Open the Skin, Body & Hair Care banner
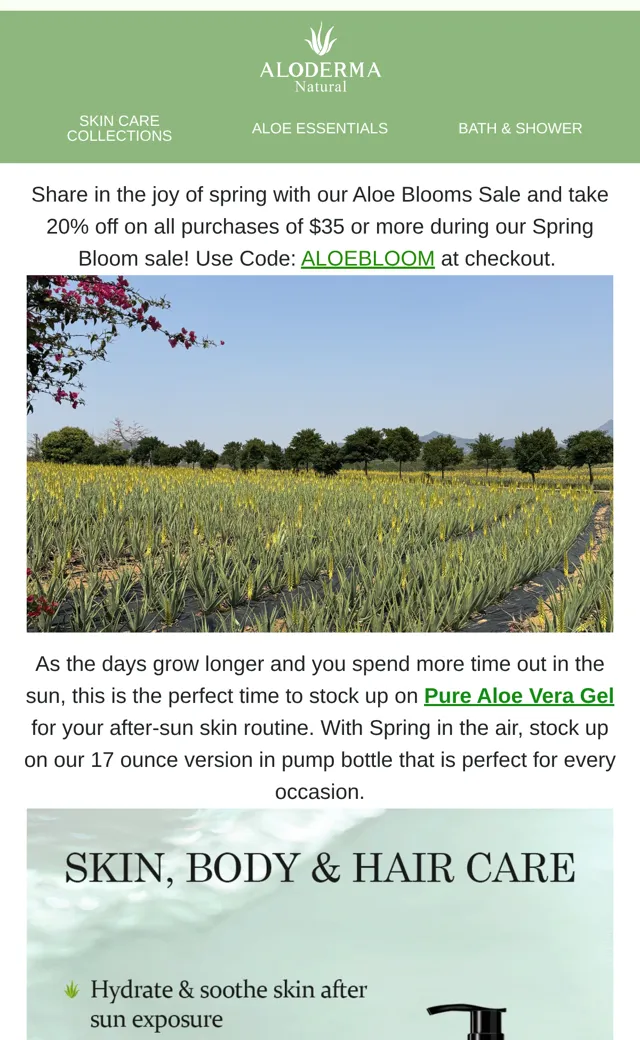 (x=320, y=924)
